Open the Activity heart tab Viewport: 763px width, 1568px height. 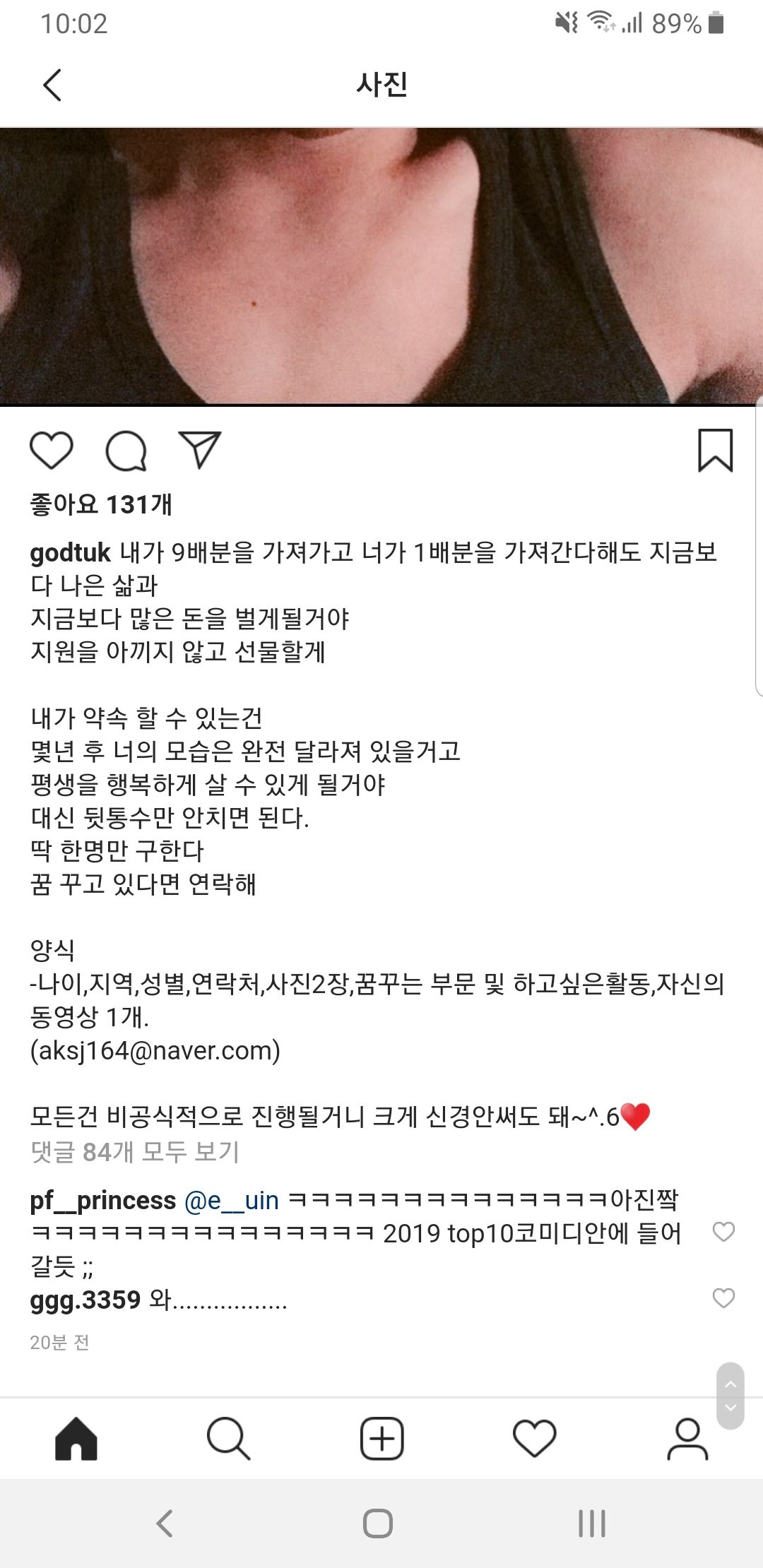pos(534,1438)
